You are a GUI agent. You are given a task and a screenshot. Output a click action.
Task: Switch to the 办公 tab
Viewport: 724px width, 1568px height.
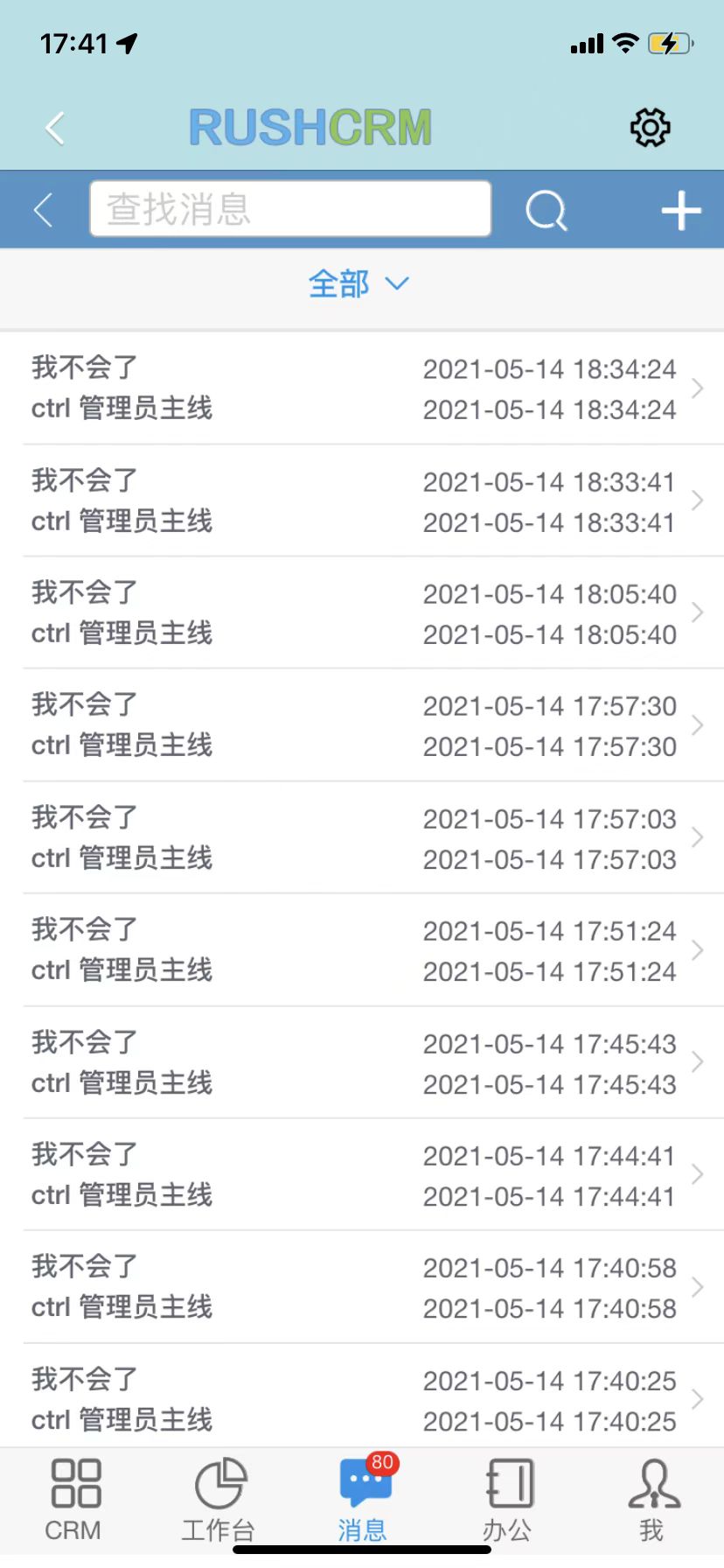tap(507, 1500)
